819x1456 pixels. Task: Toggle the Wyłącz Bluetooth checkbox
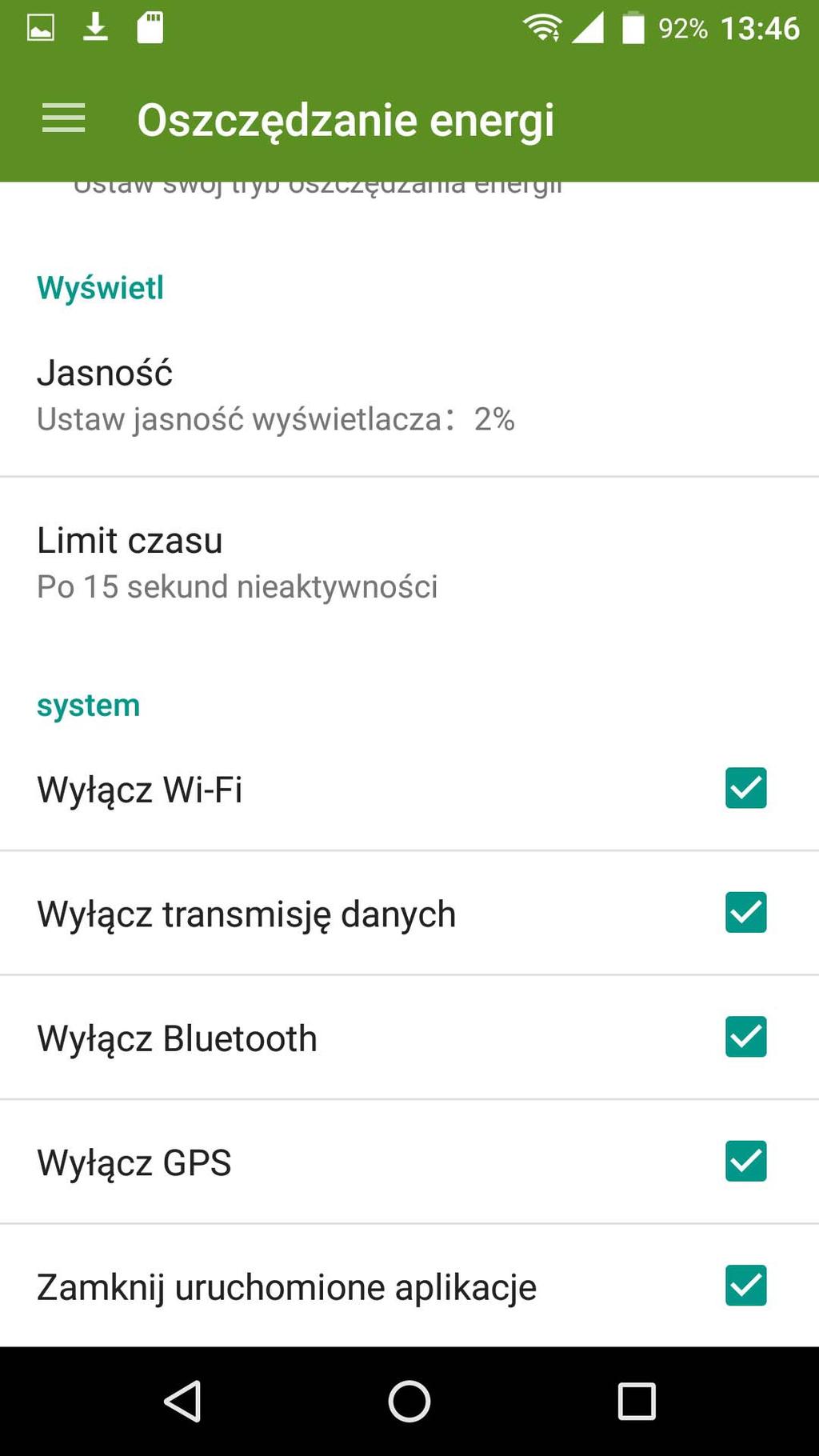click(745, 1037)
